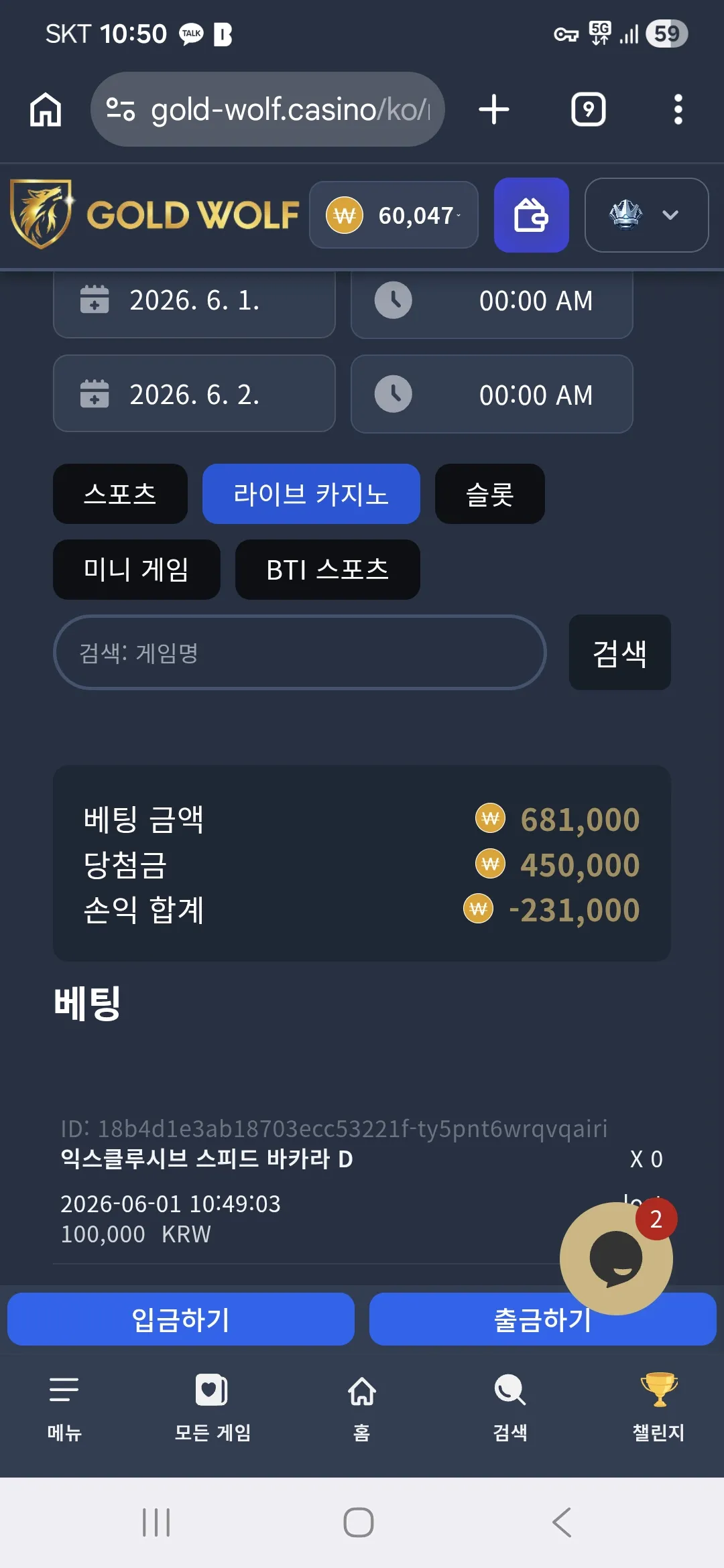Open the 2026. 6. 2. end date picker
Screen dimensions: 724x1568
[x=194, y=394]
